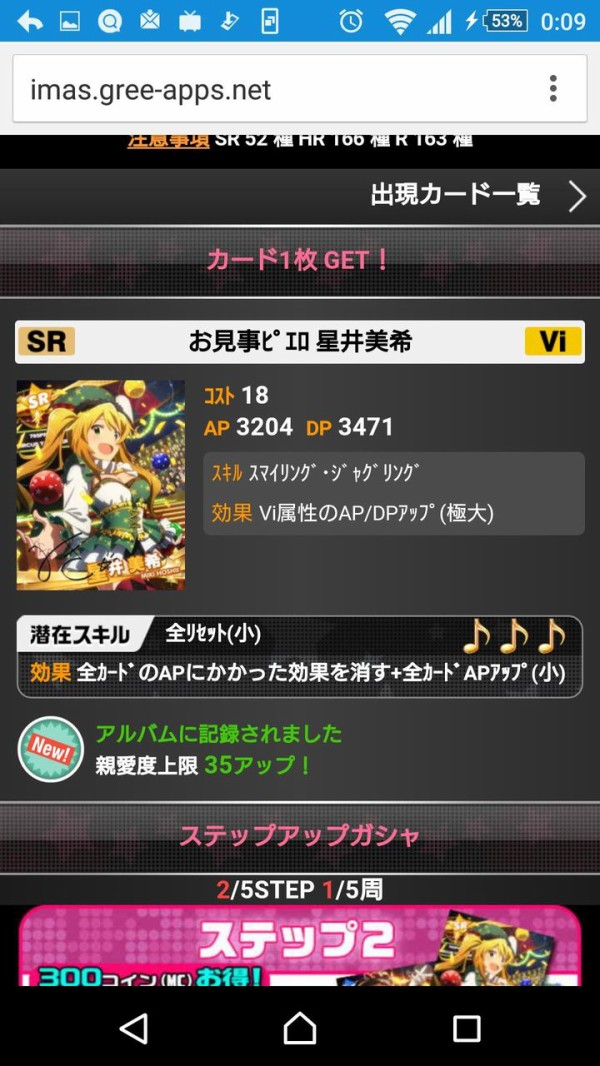Tap the ステップ2 gacha banner
Image resolution: width=600 pixels, height=1066 pixels.
[x=300, y=945]
